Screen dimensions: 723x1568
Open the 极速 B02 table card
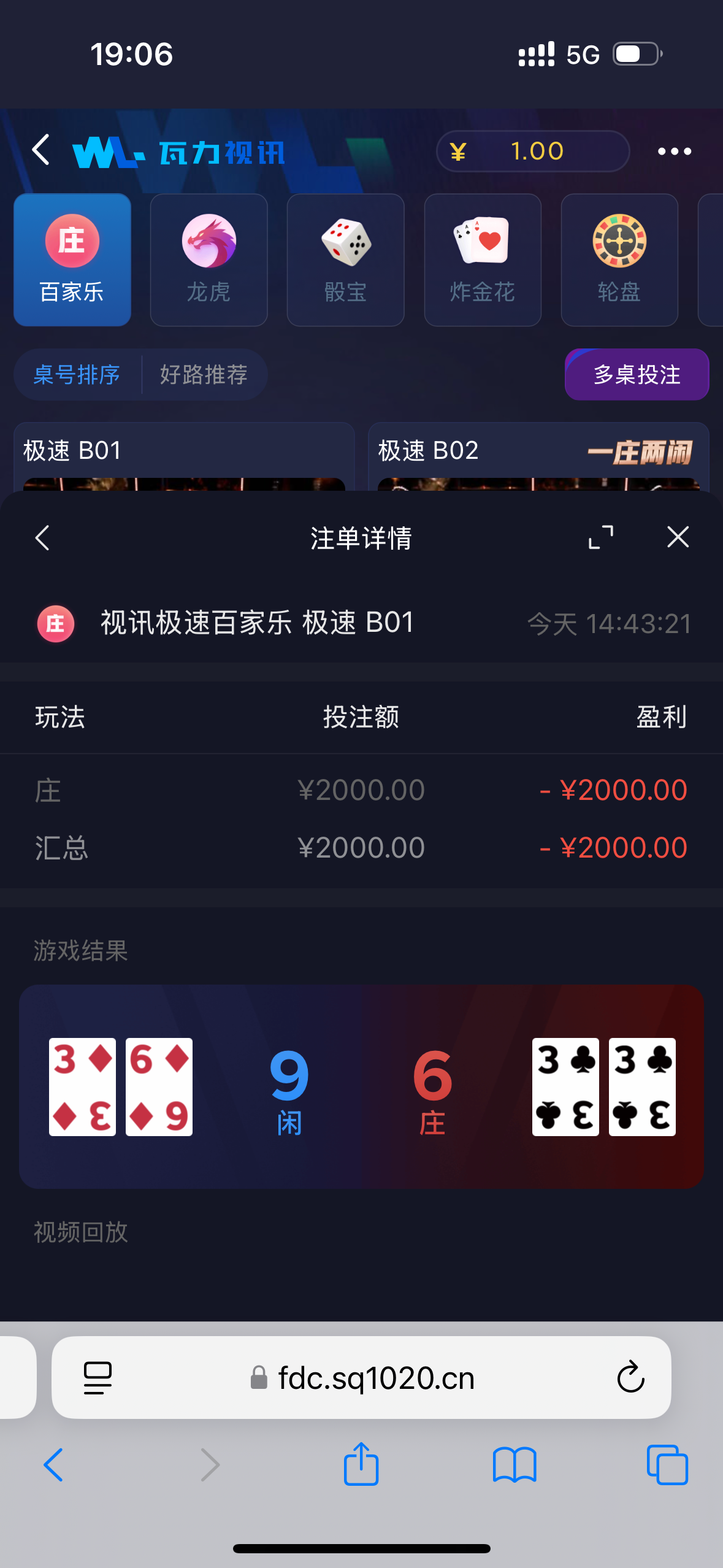coord(537,455)
